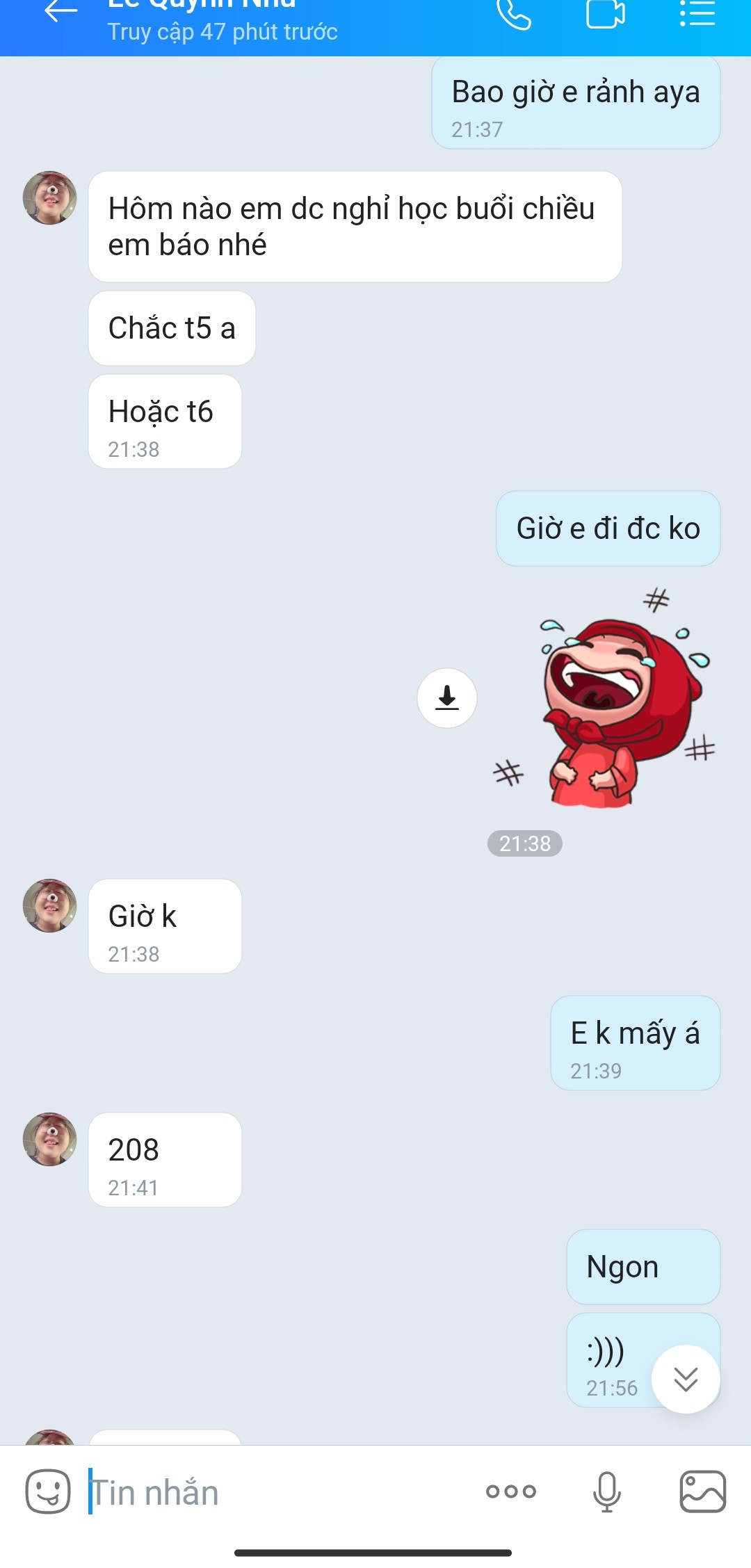Open the chat options menu
The height and width of the screenshot is (1568, 751).
tap(697, 14)
